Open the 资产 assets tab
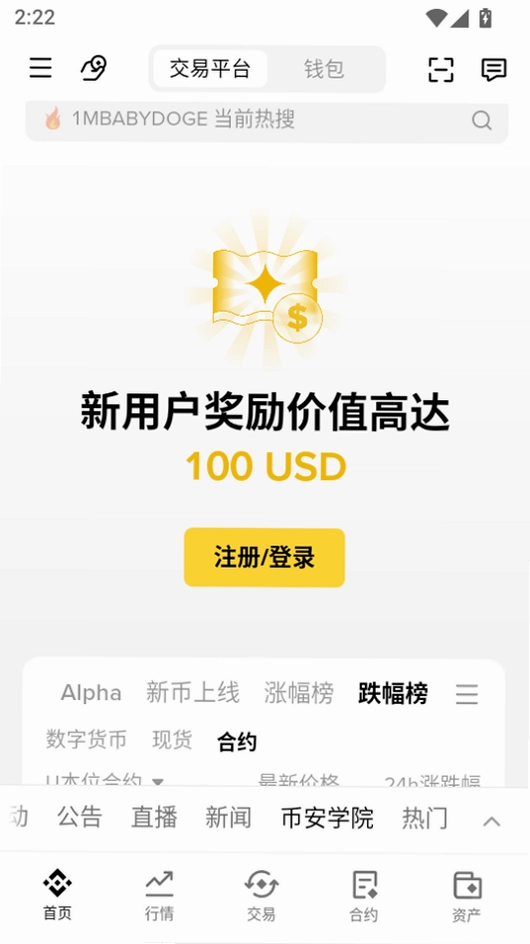 [x=467, y=896]
